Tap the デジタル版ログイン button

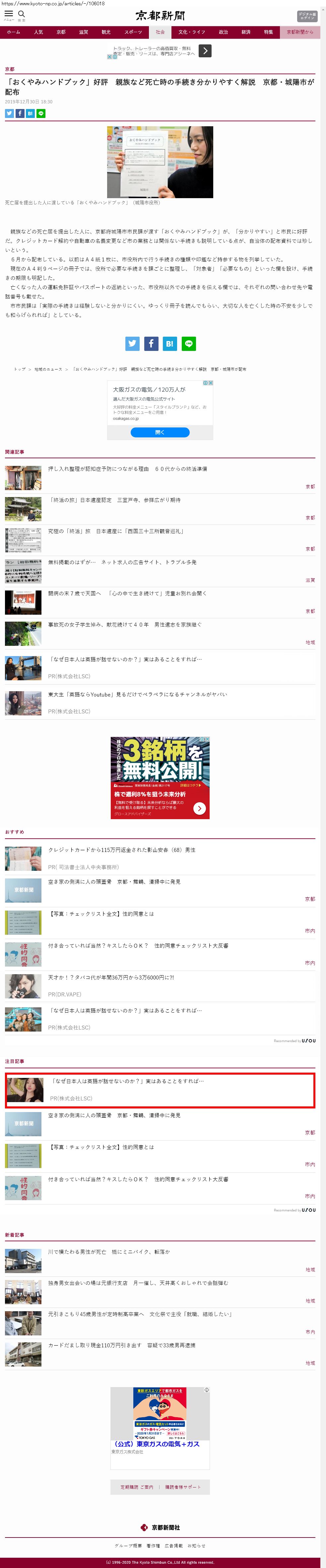click(x=306, y=16)
